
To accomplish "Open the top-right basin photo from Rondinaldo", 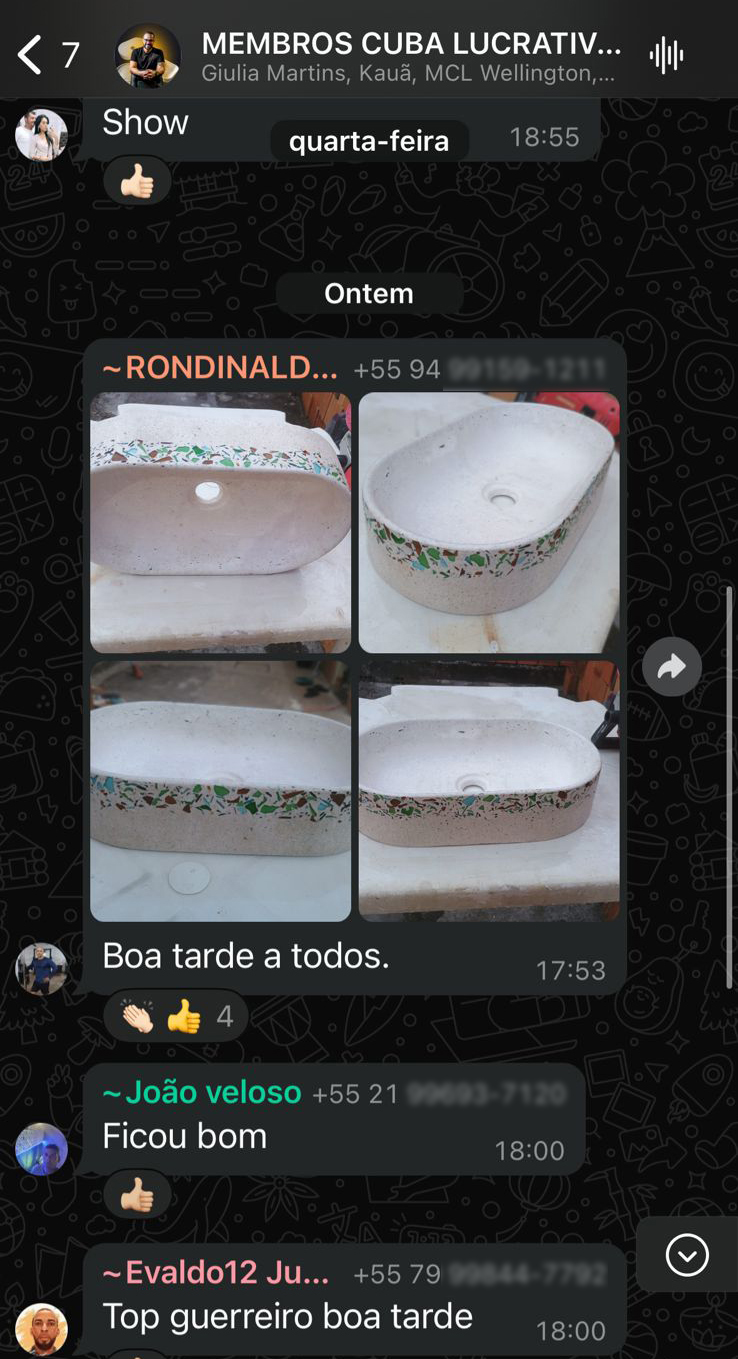I will (x=489, y=522).
